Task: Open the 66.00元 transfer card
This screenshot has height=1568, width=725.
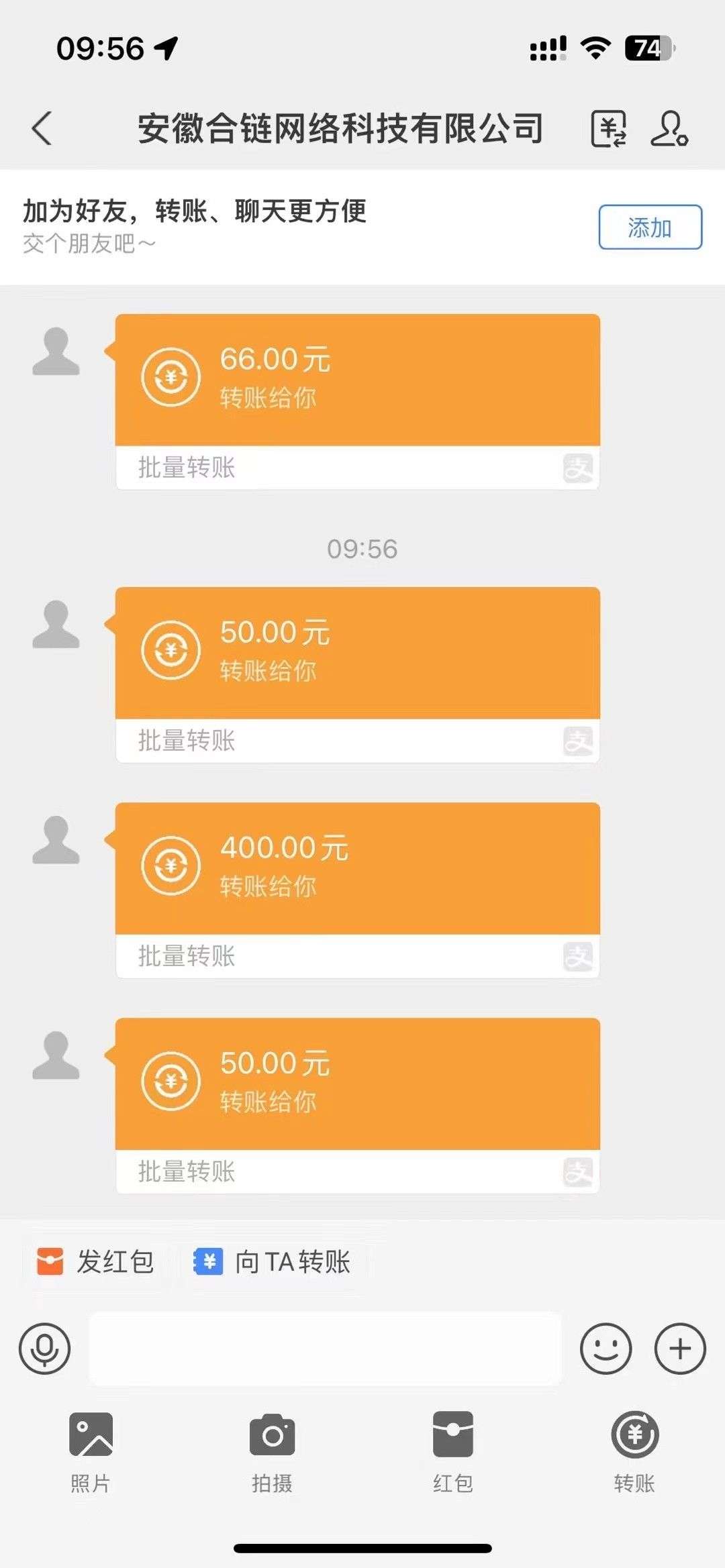Action: point(357,401)
